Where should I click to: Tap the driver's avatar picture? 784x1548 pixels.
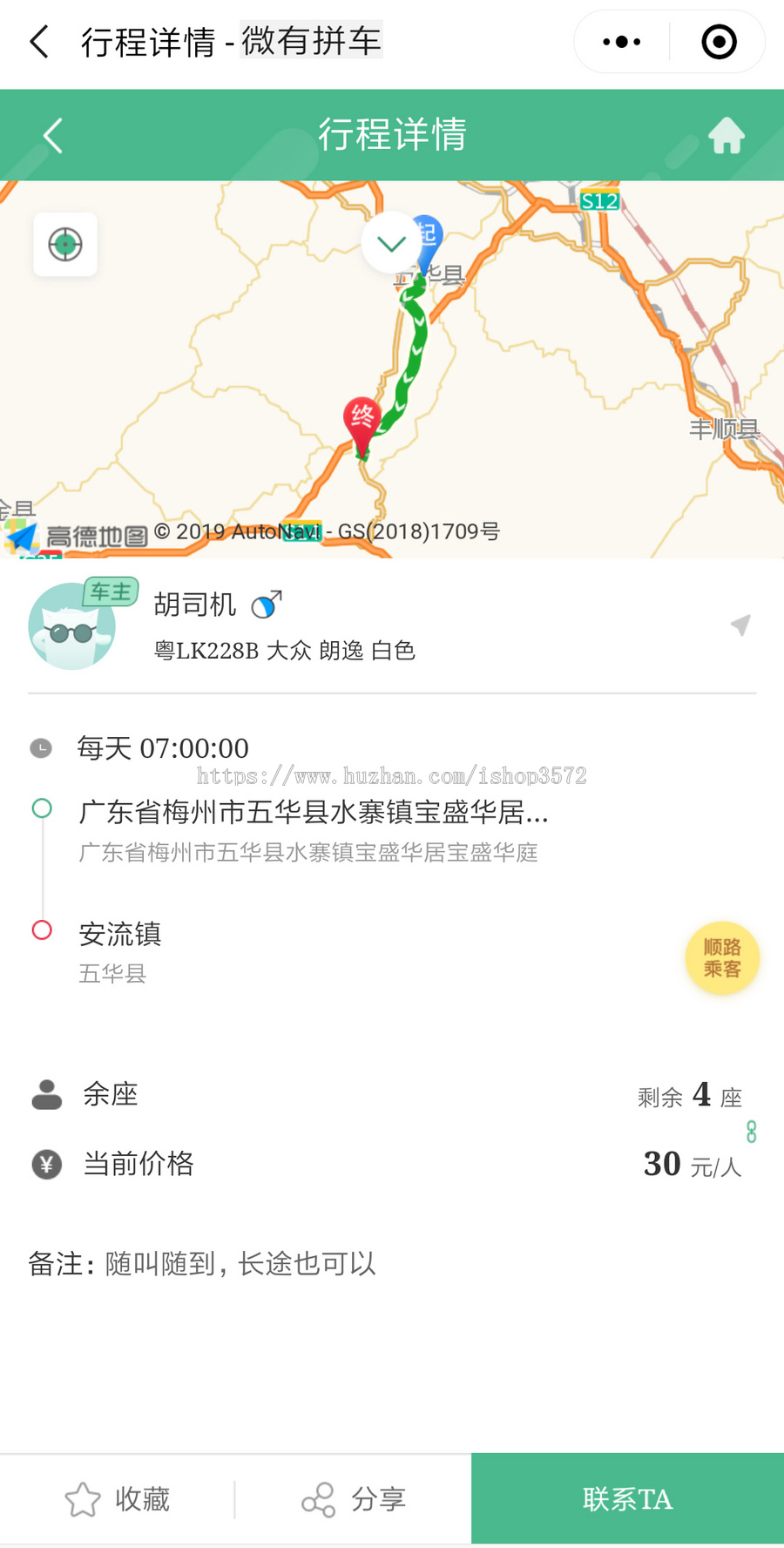click(x=72, y=625)
